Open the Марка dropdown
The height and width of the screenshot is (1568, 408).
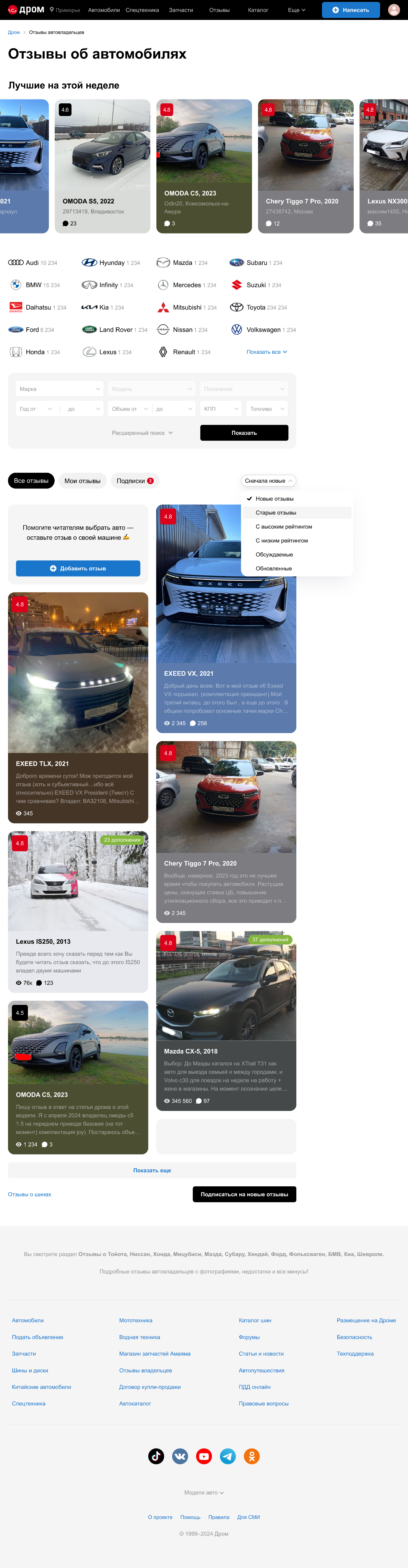point(60,389)
